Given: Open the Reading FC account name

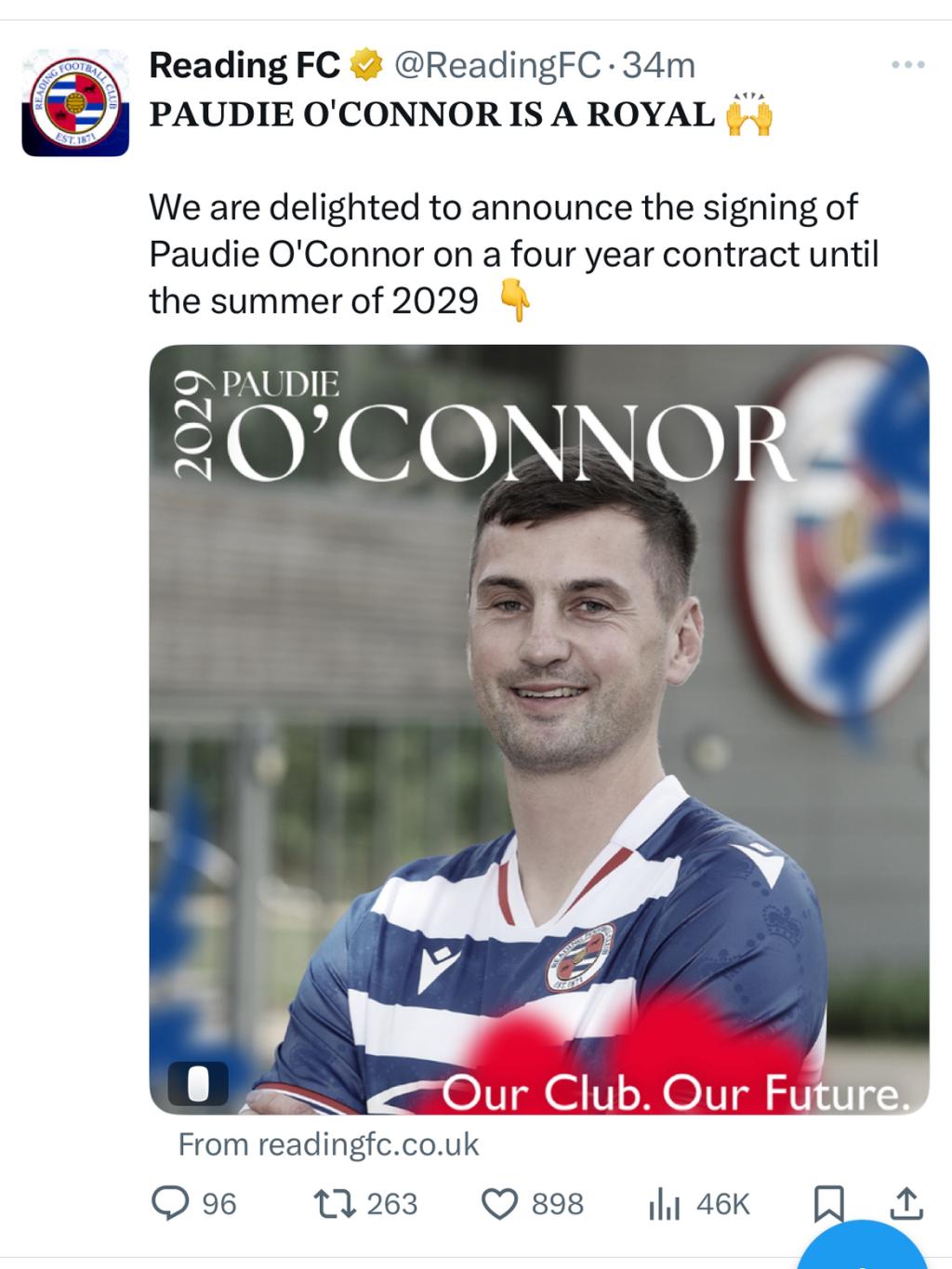Looking at the screenshot, I should click(245, 65).
